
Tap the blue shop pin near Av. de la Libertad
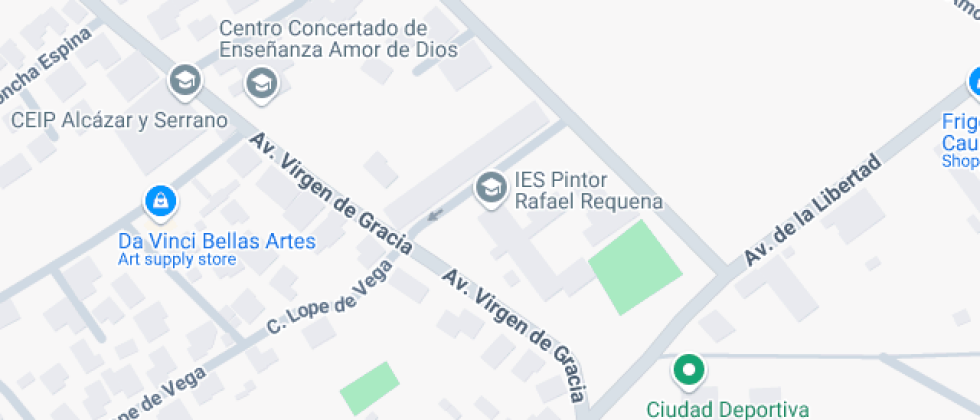(x=975, y=83)
